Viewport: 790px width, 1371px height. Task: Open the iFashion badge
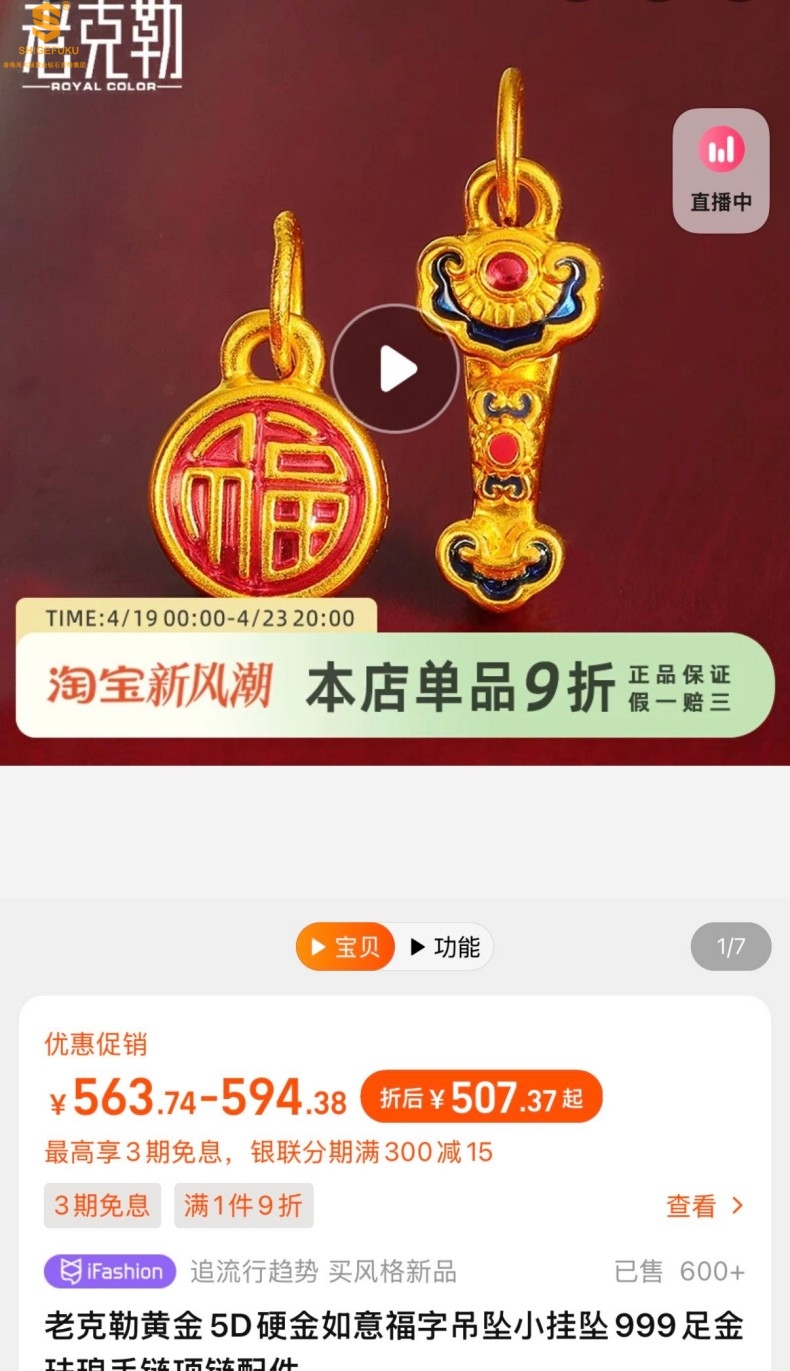(110, 1271)
